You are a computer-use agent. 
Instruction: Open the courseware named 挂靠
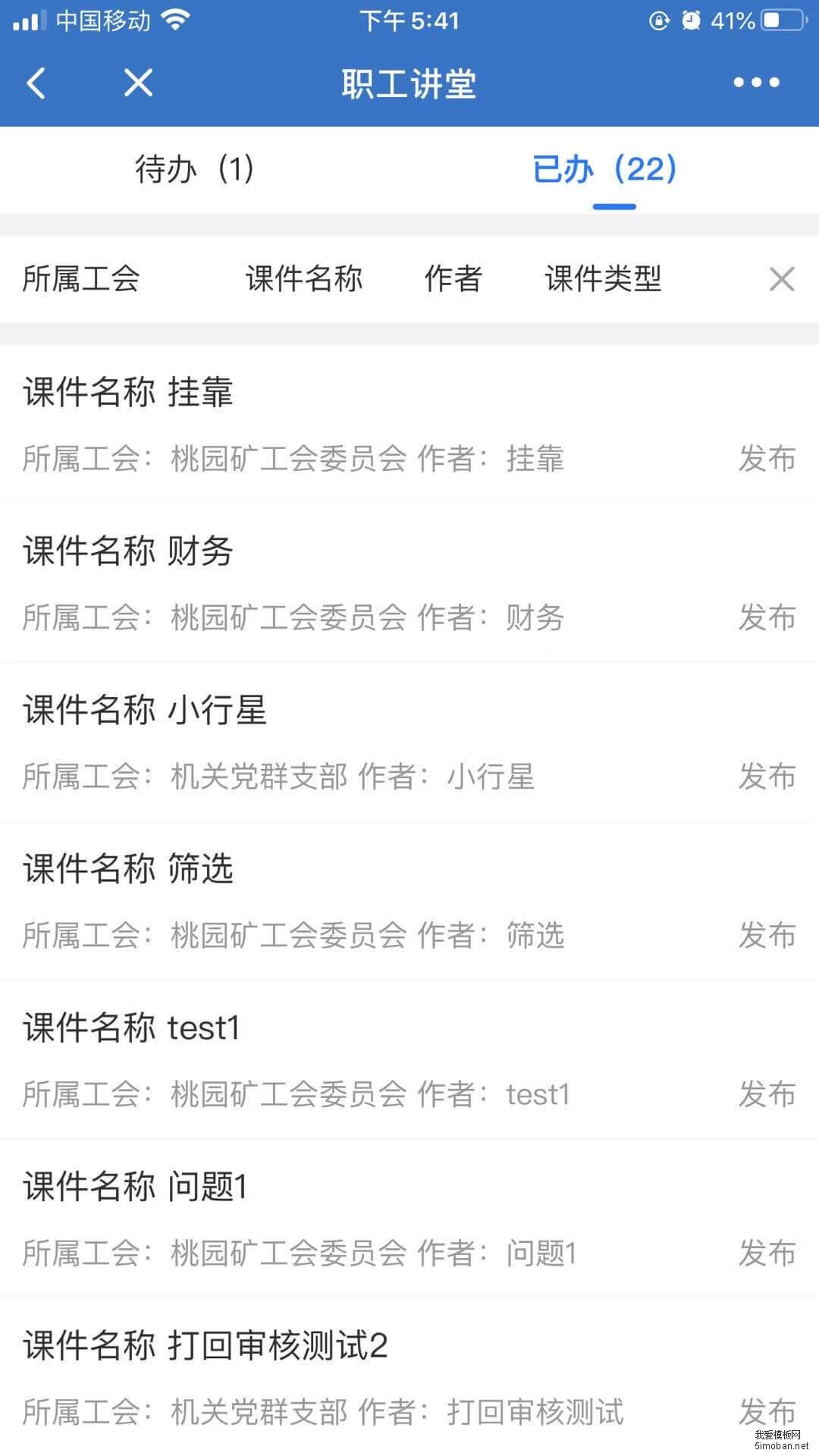click(409, 425)
